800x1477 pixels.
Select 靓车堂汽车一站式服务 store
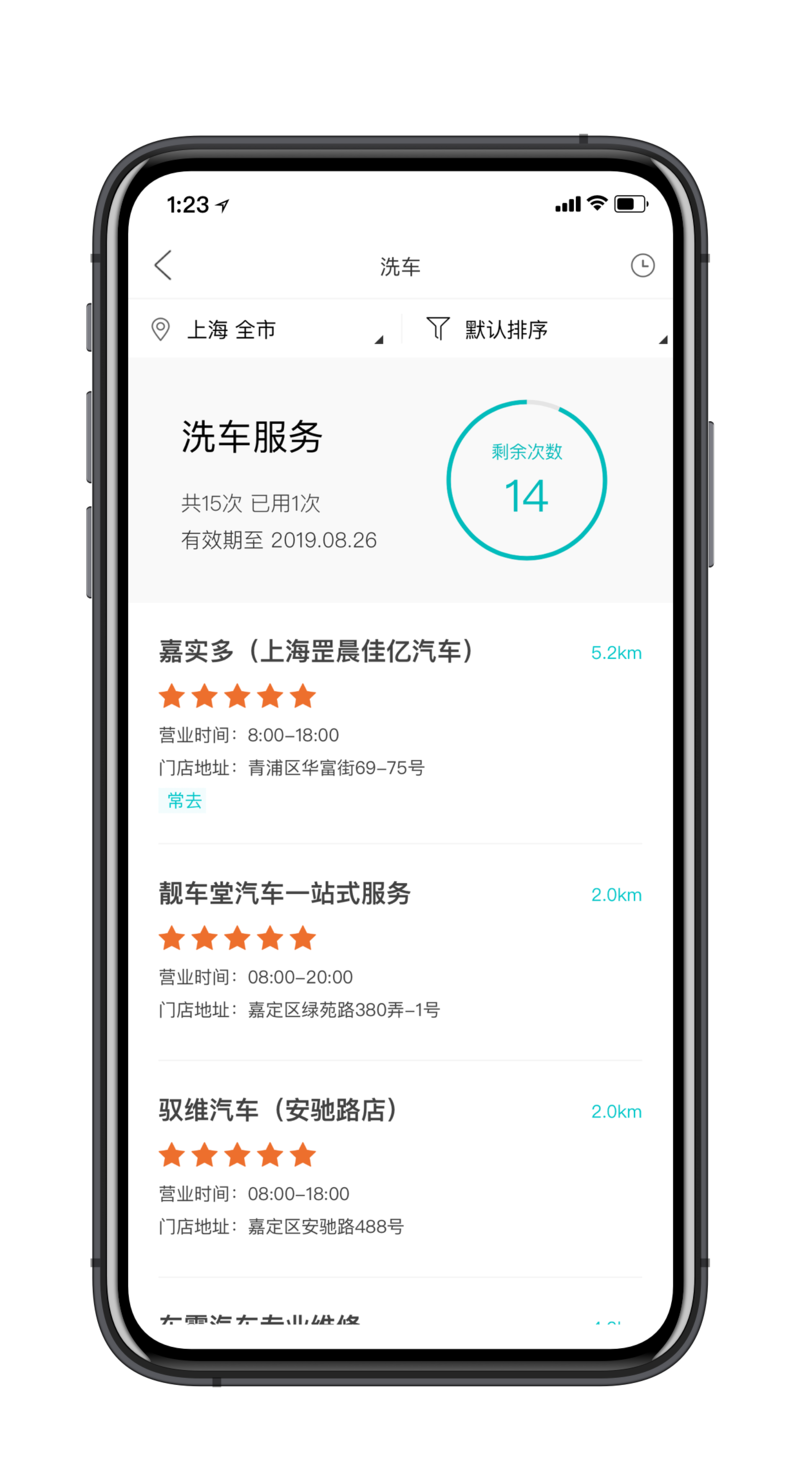click(x=285, y=894)
